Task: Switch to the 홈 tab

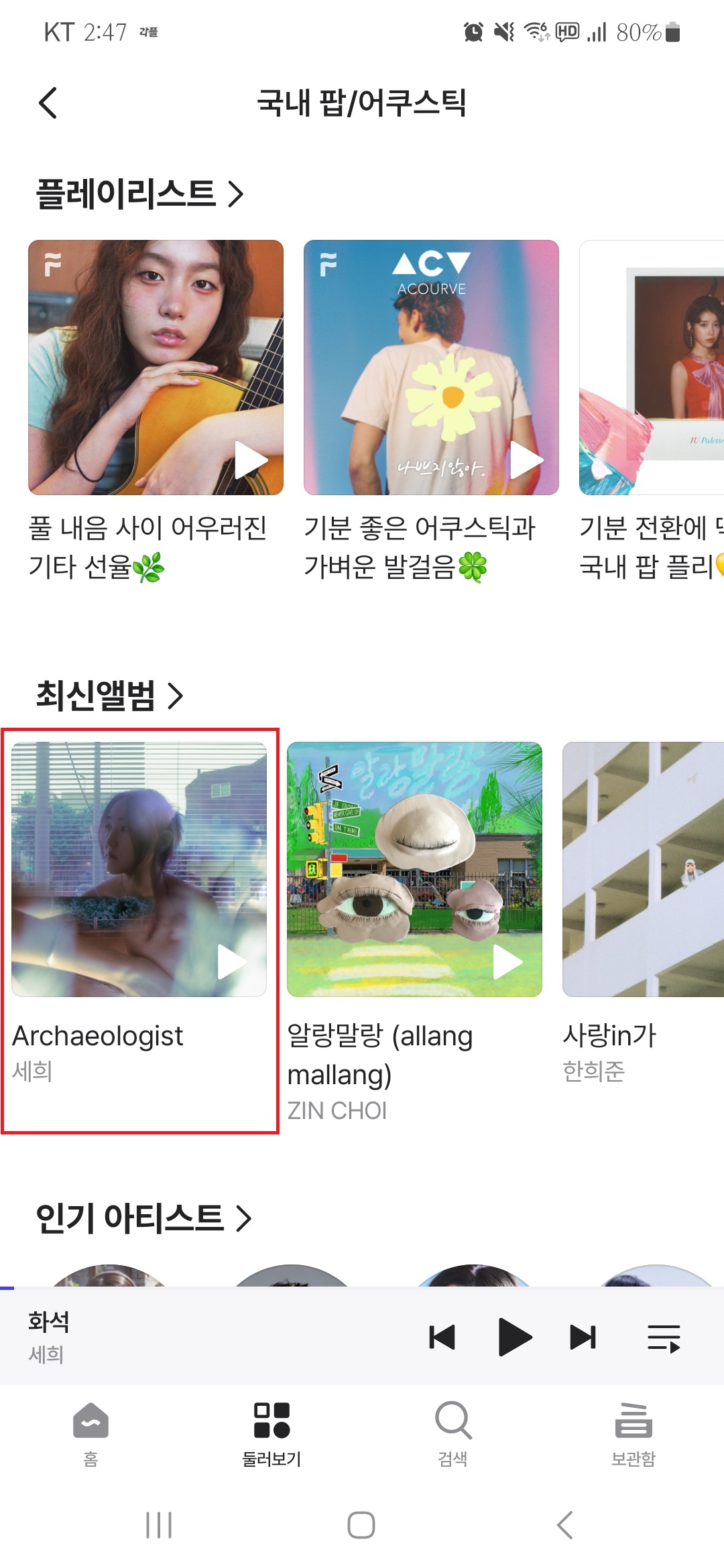Action: click(x=90, y=1433)
